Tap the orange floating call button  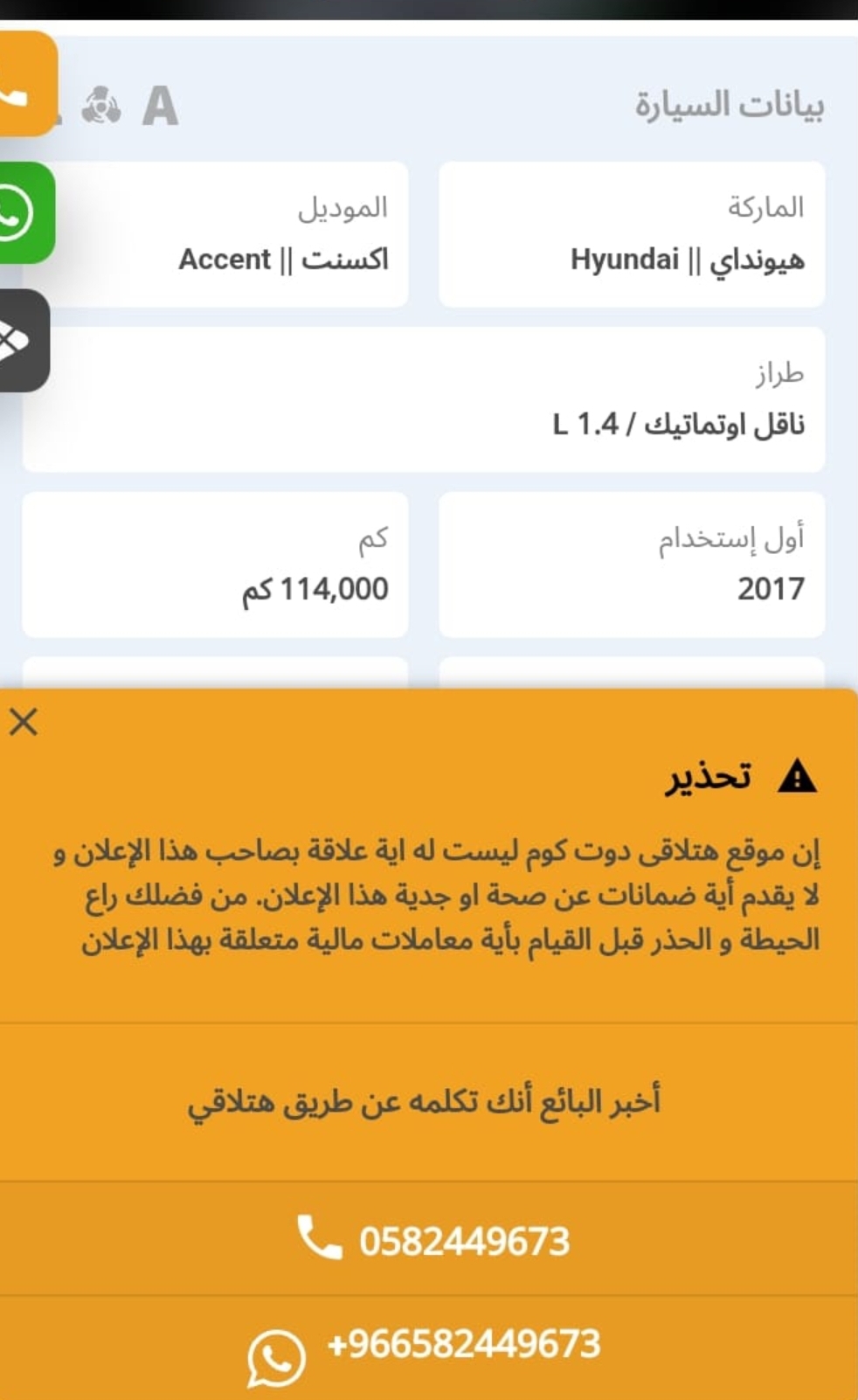(28, 84)
